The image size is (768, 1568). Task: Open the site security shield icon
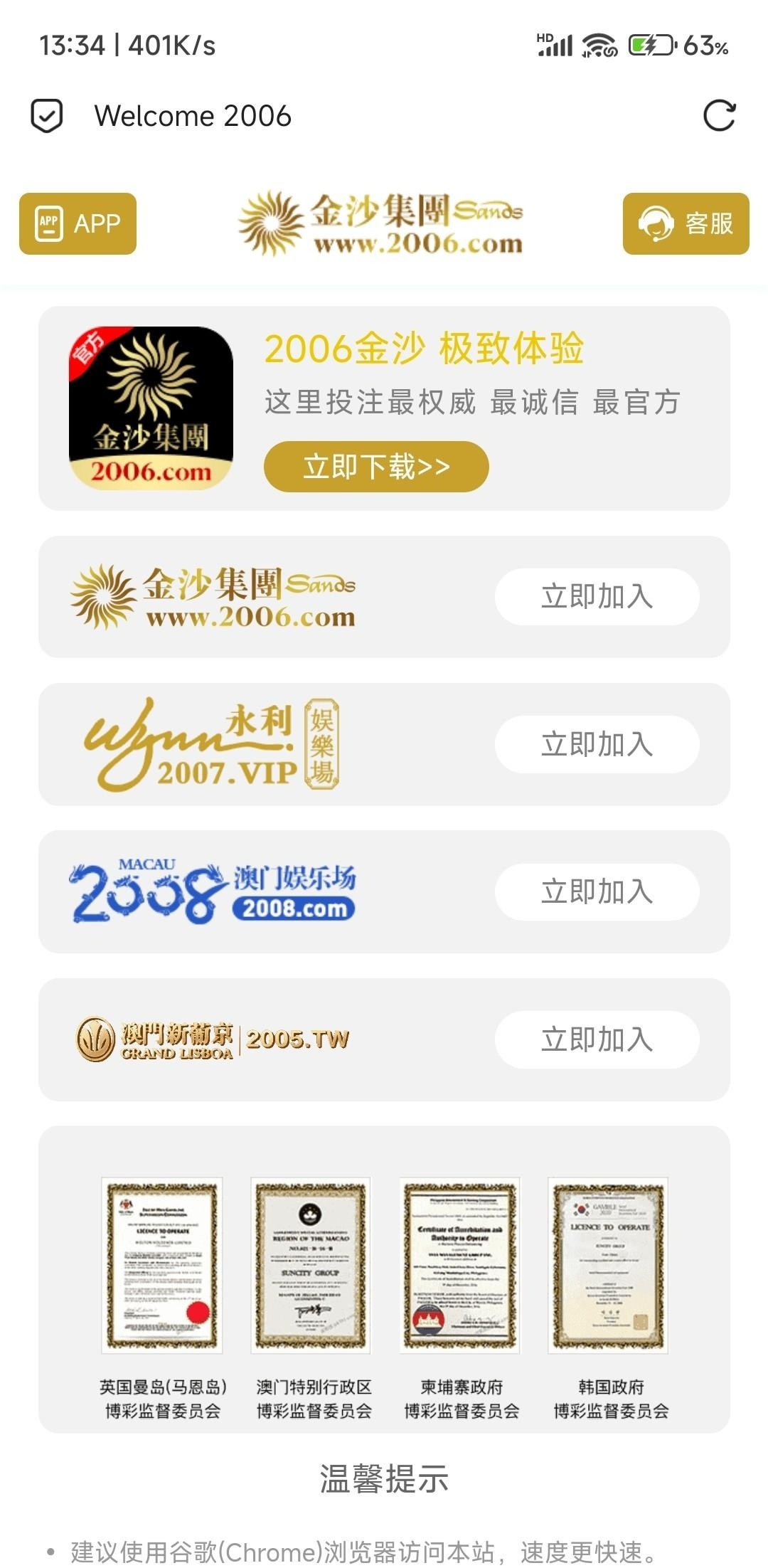(47, 116)
